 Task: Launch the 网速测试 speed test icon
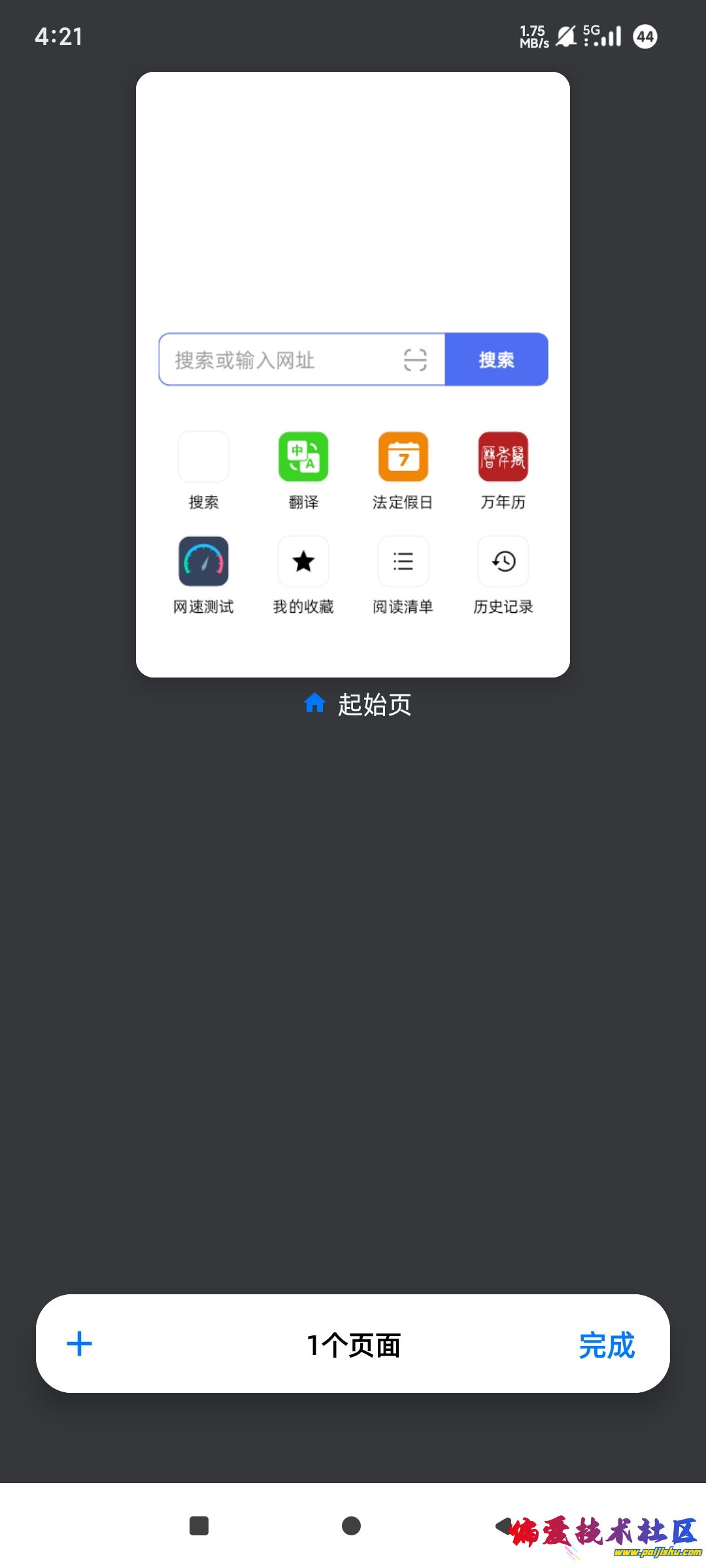pos(203,562)
